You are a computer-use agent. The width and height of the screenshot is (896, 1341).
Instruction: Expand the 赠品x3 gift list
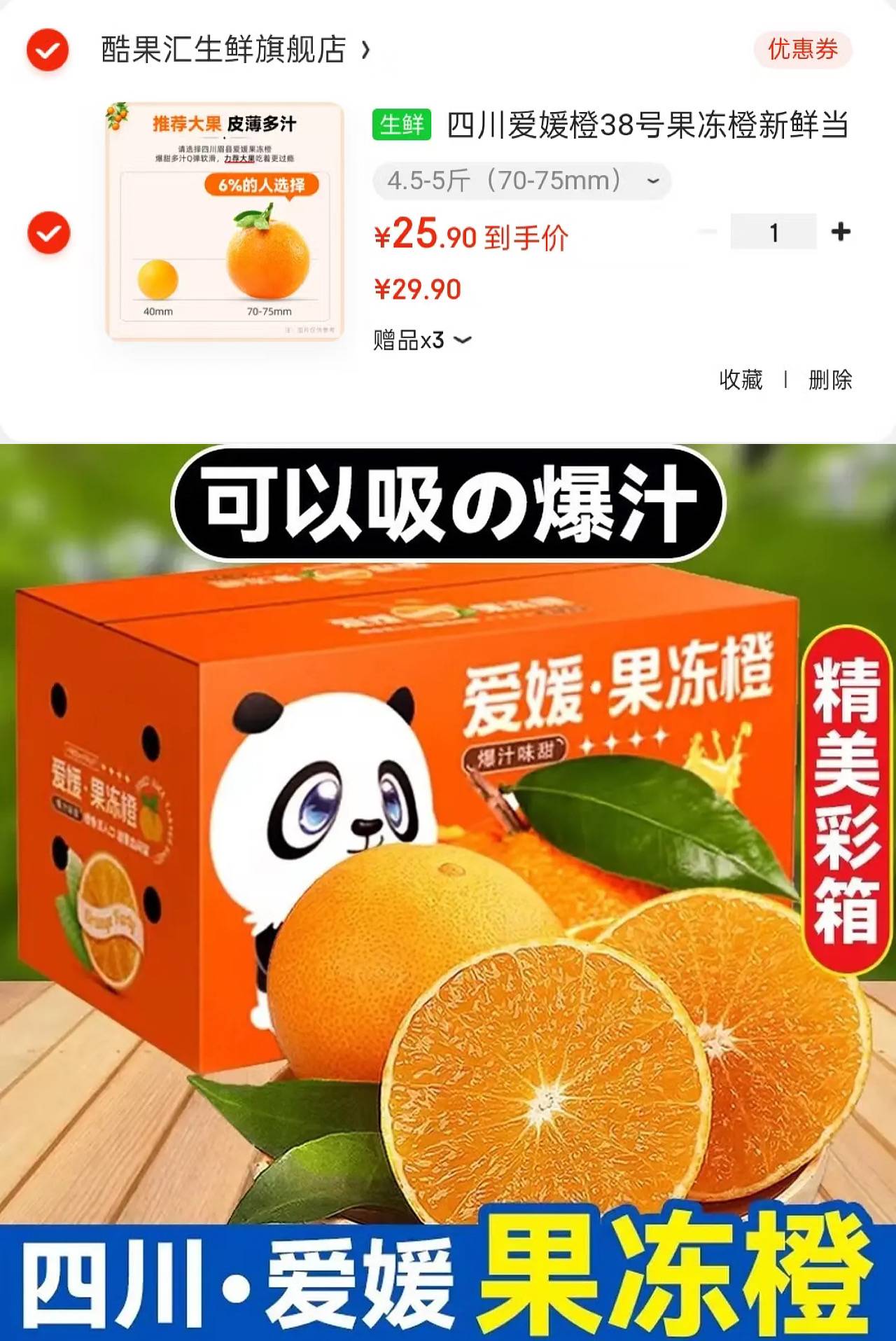tap(422, 340)
